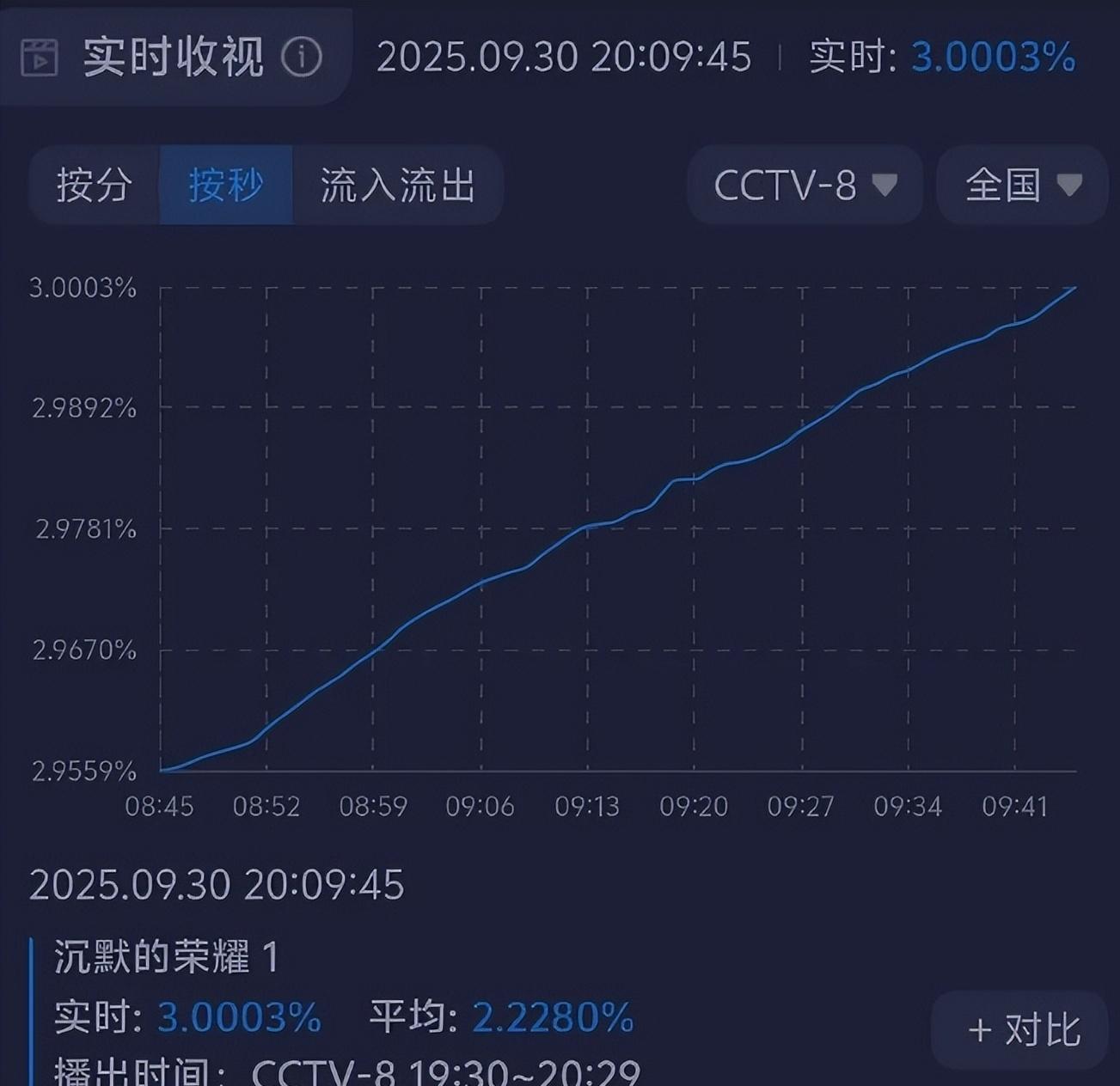1120x1086 pixels.
Task: Select the 按秒 view
Action: [226, 185]
